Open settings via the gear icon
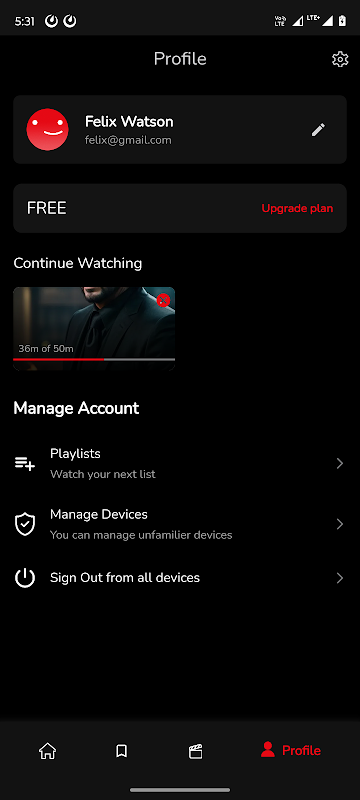 click(340, 59)
